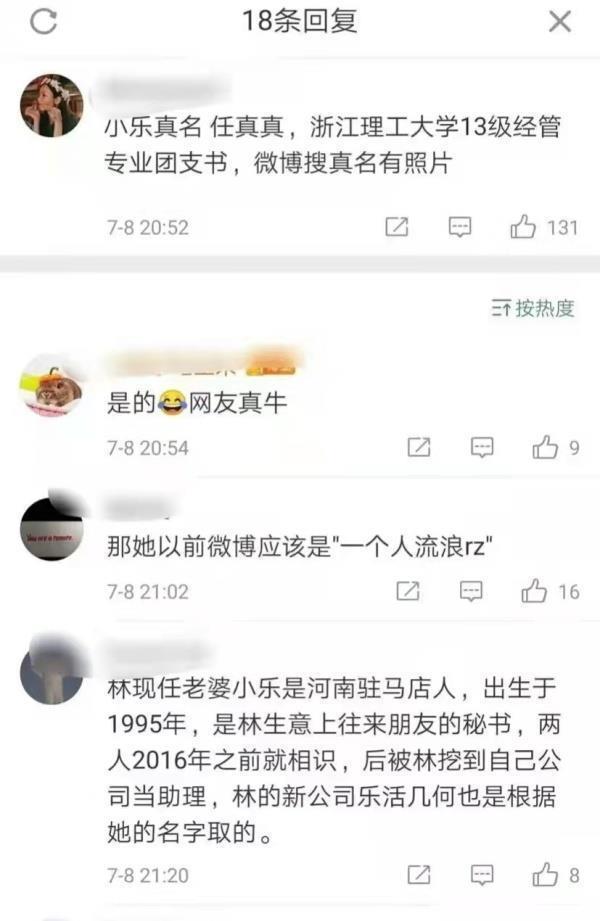600x921 pixels.
Task: Reply to the 7-8 20:52 comment
Action: point(459,228)
